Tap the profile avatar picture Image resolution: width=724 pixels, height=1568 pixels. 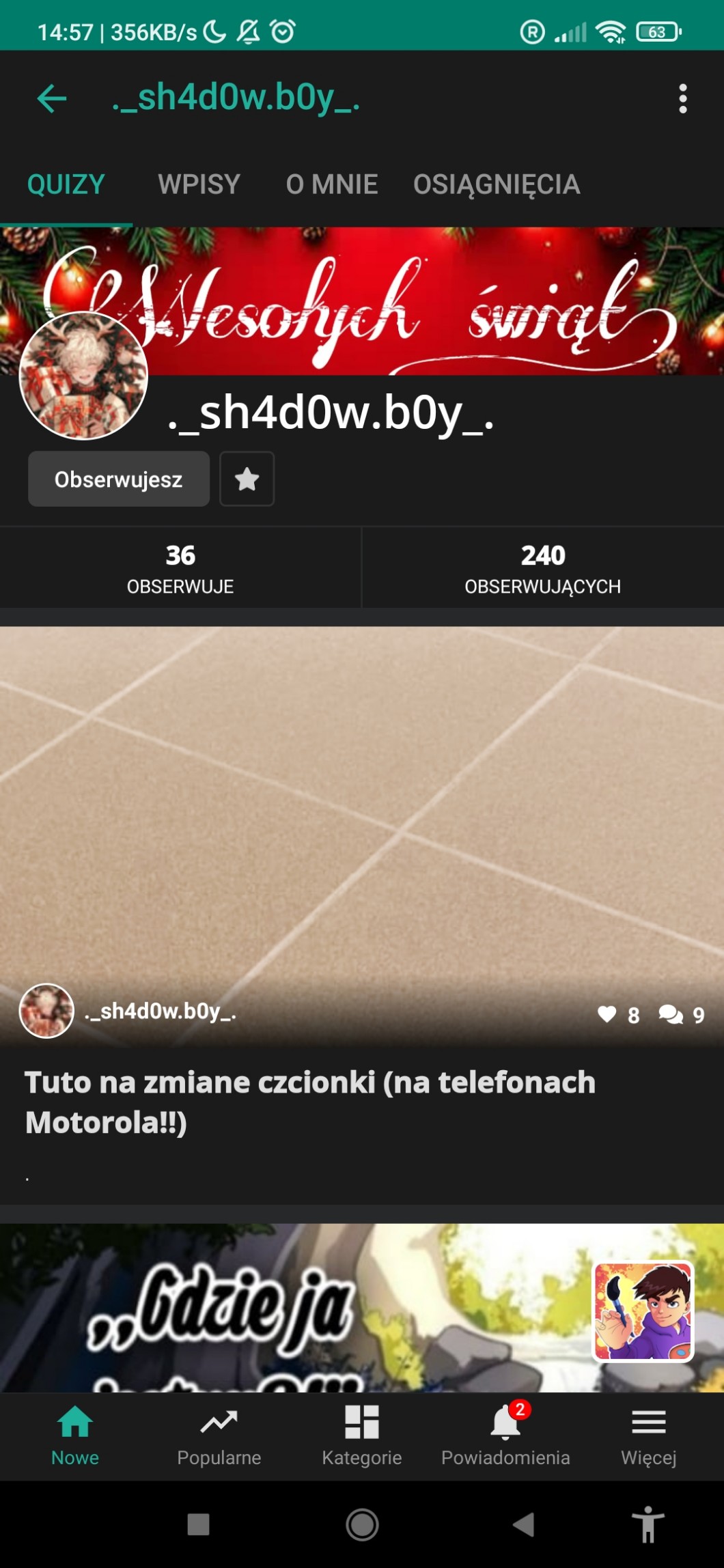click(83, 375)
